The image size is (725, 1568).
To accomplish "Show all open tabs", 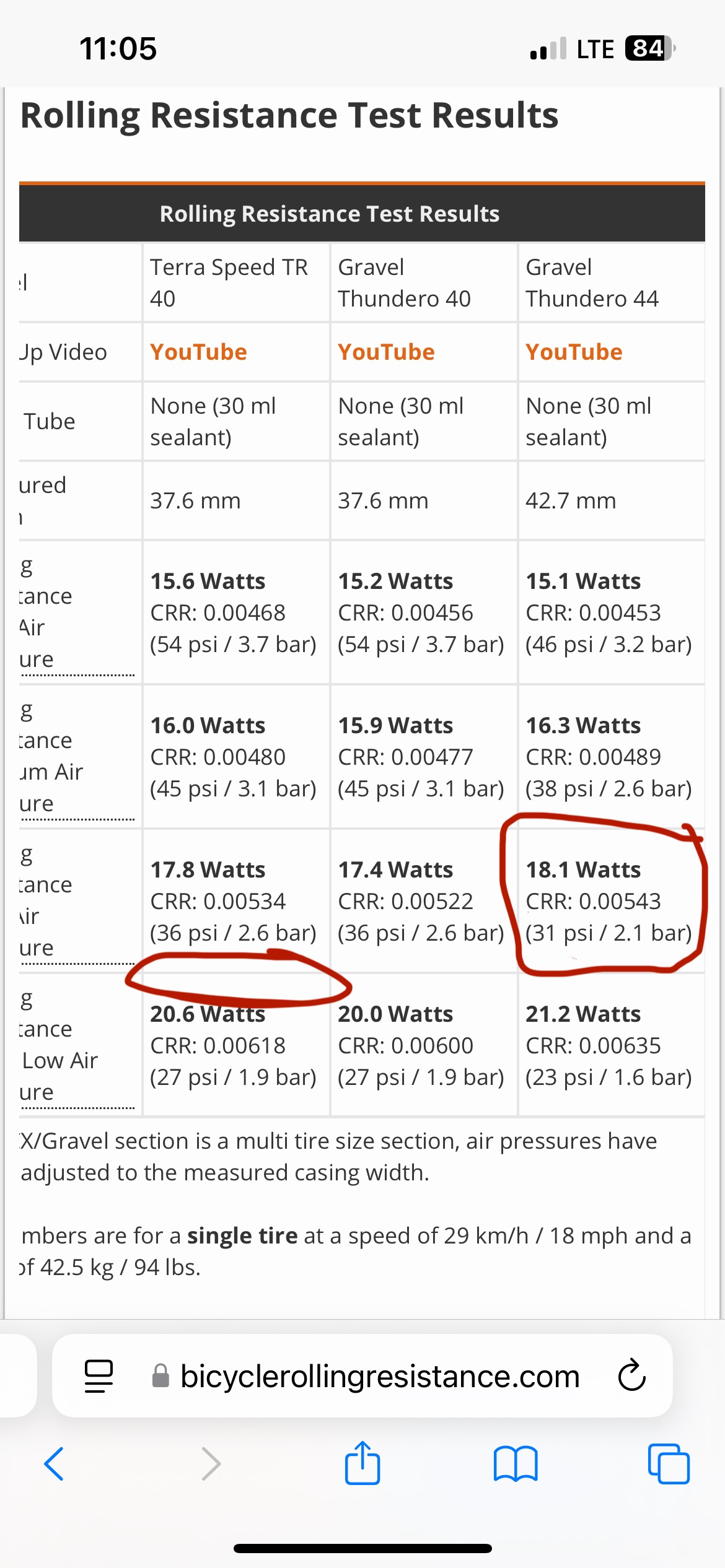I will [669, 1464].
